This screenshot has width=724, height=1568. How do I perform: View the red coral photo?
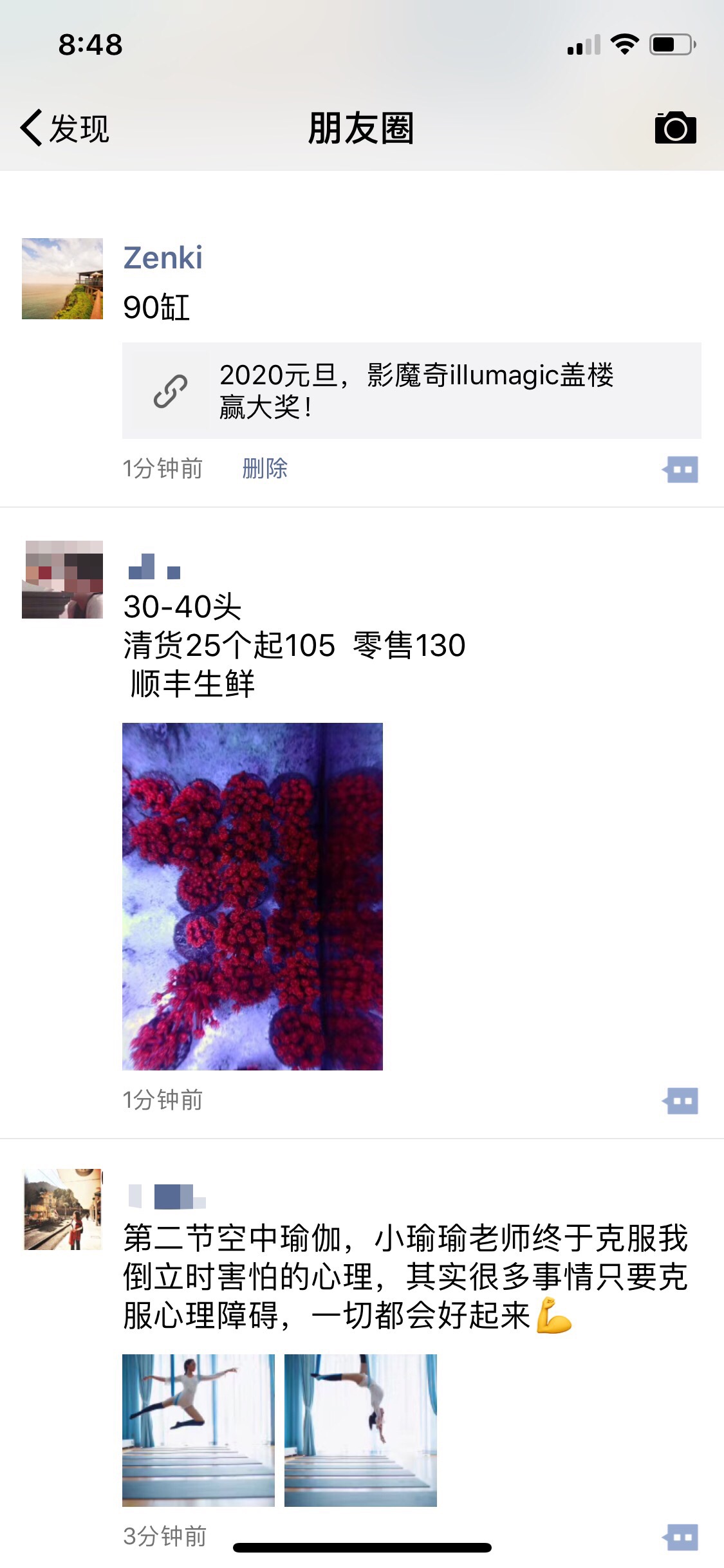coord(252,896)
